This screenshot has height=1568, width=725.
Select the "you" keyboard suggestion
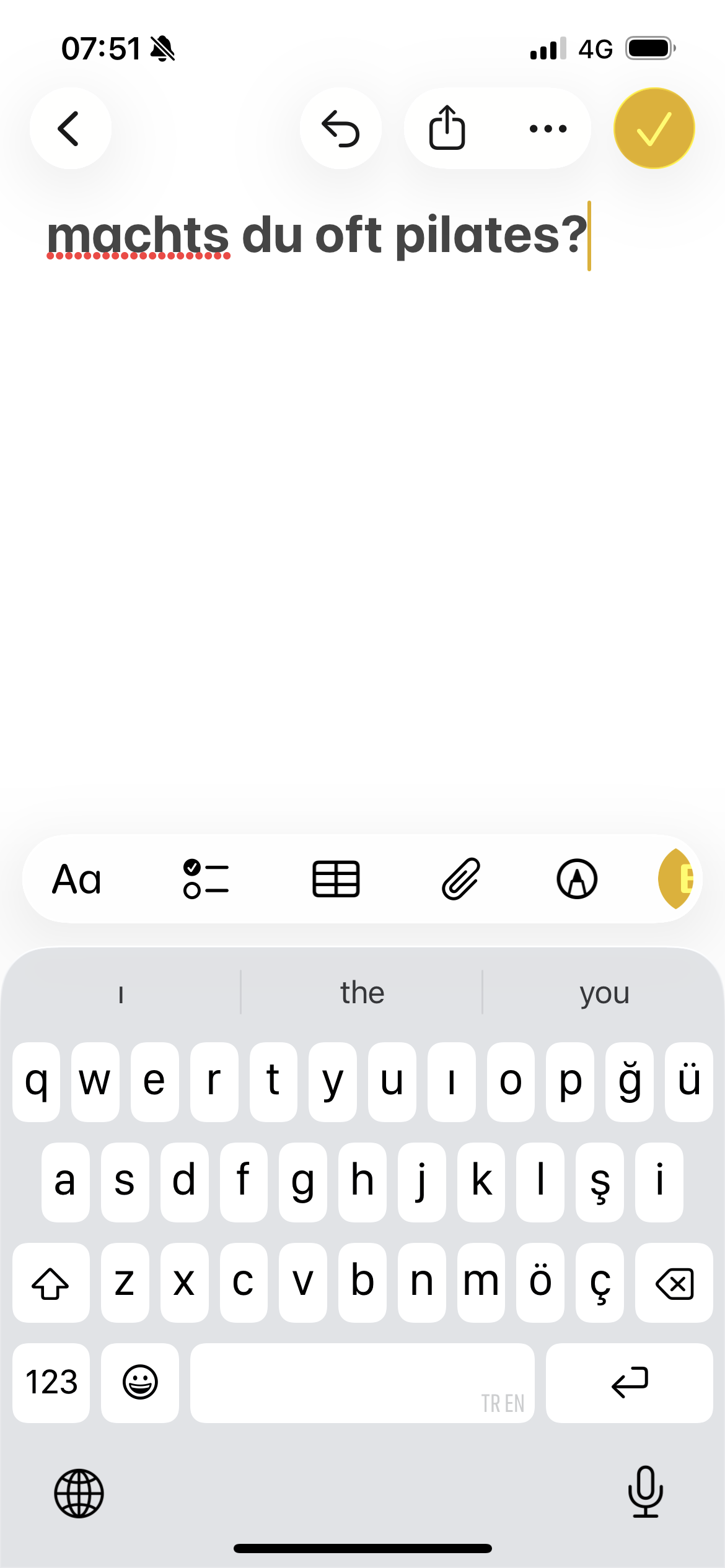604,993
